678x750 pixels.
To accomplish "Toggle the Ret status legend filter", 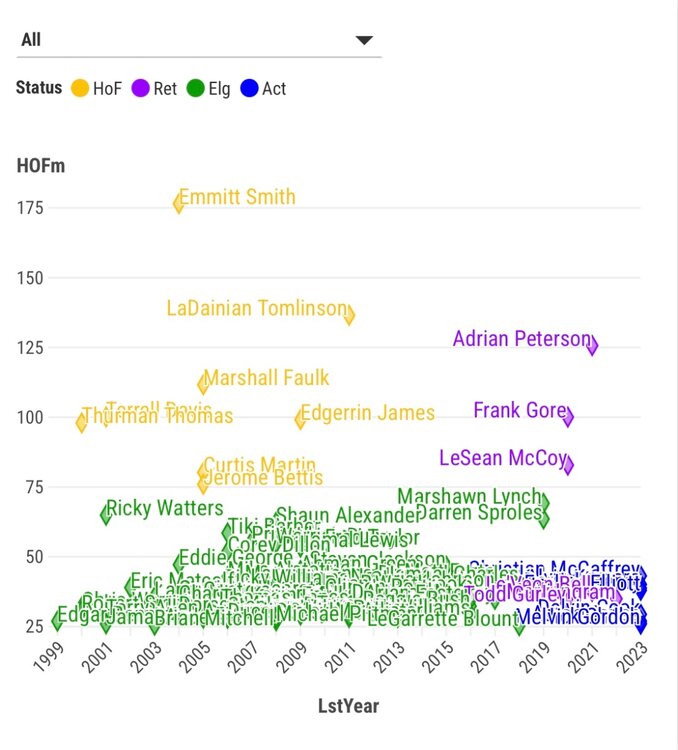I will (155, 88).
